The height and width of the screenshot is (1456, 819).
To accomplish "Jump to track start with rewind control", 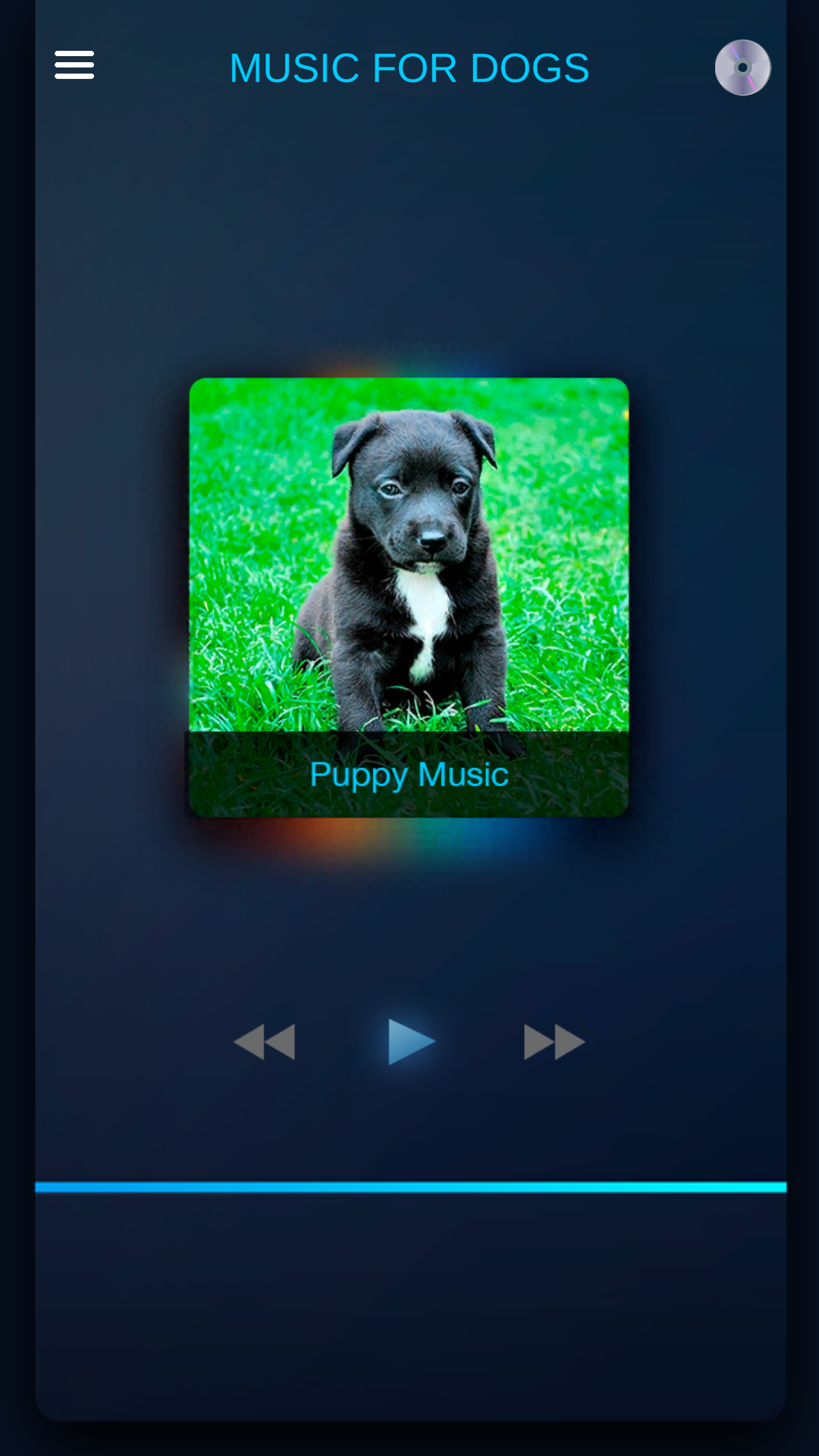I will pyautogui.click(x=265, y=1042).
